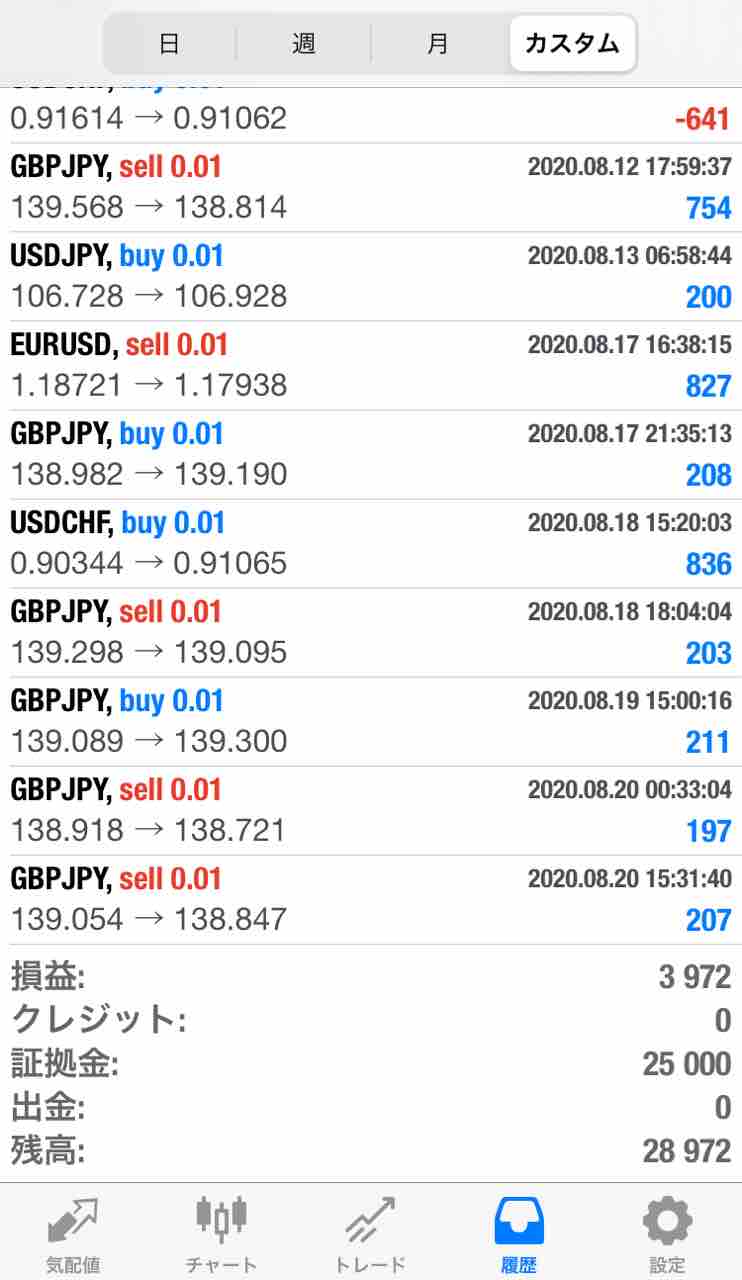Choose the カスタム period segment
The height and width of the screenshot is (1280, 742).
(x=572, y=44)
